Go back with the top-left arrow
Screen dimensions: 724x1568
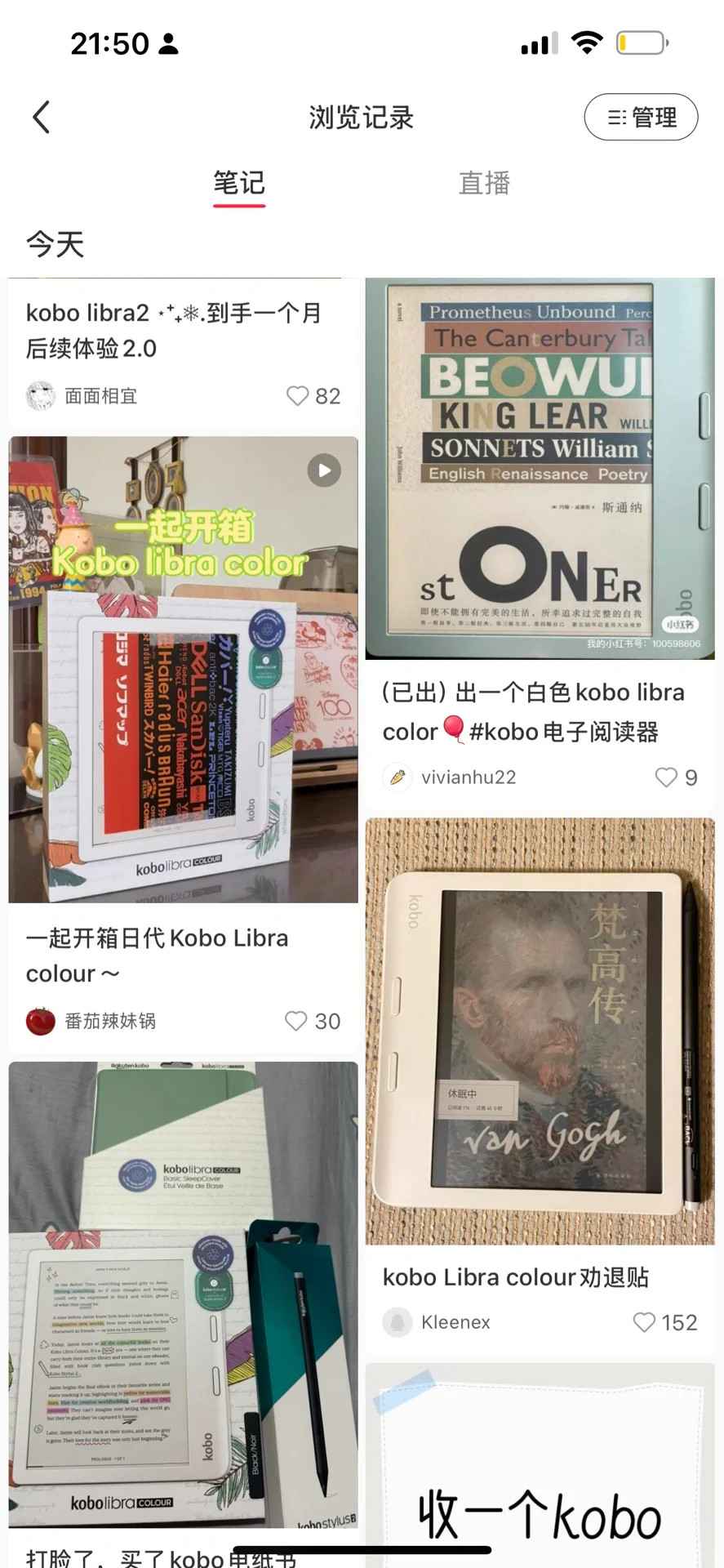tap(42, 117)
